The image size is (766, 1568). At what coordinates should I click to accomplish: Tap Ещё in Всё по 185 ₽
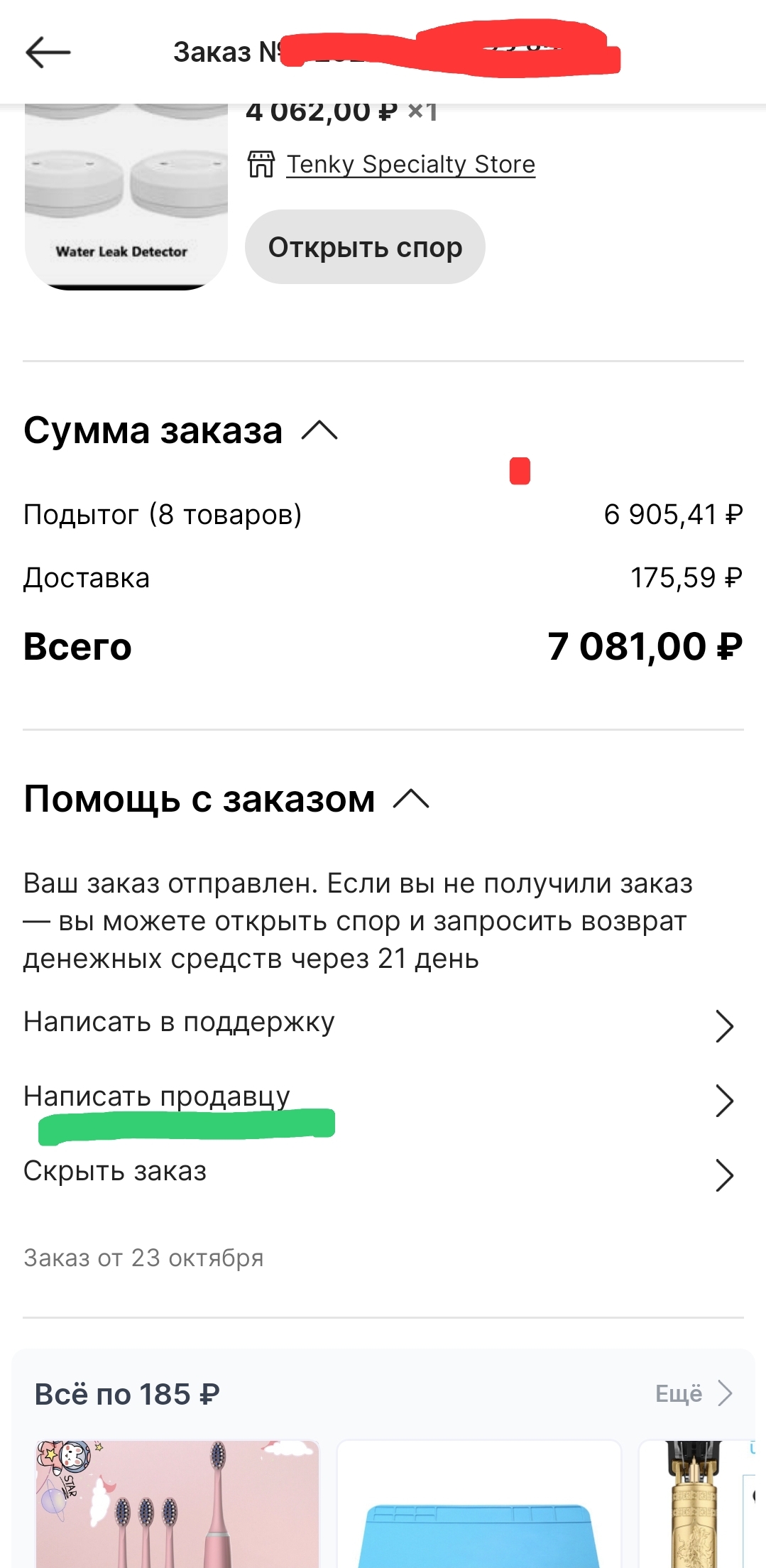(x=693, y=1393)
